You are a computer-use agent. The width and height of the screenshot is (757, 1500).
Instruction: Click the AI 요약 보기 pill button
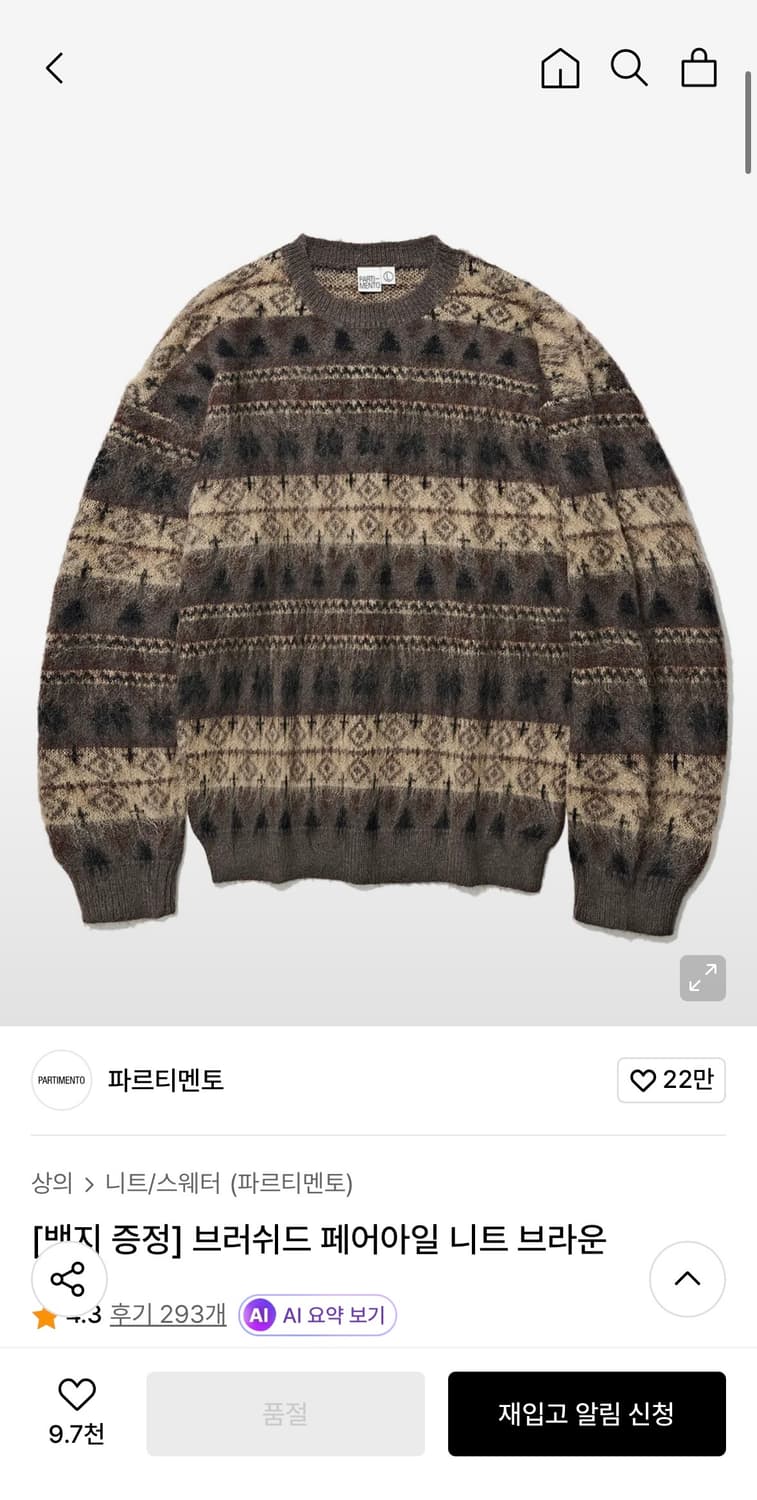pos(316,1315)
